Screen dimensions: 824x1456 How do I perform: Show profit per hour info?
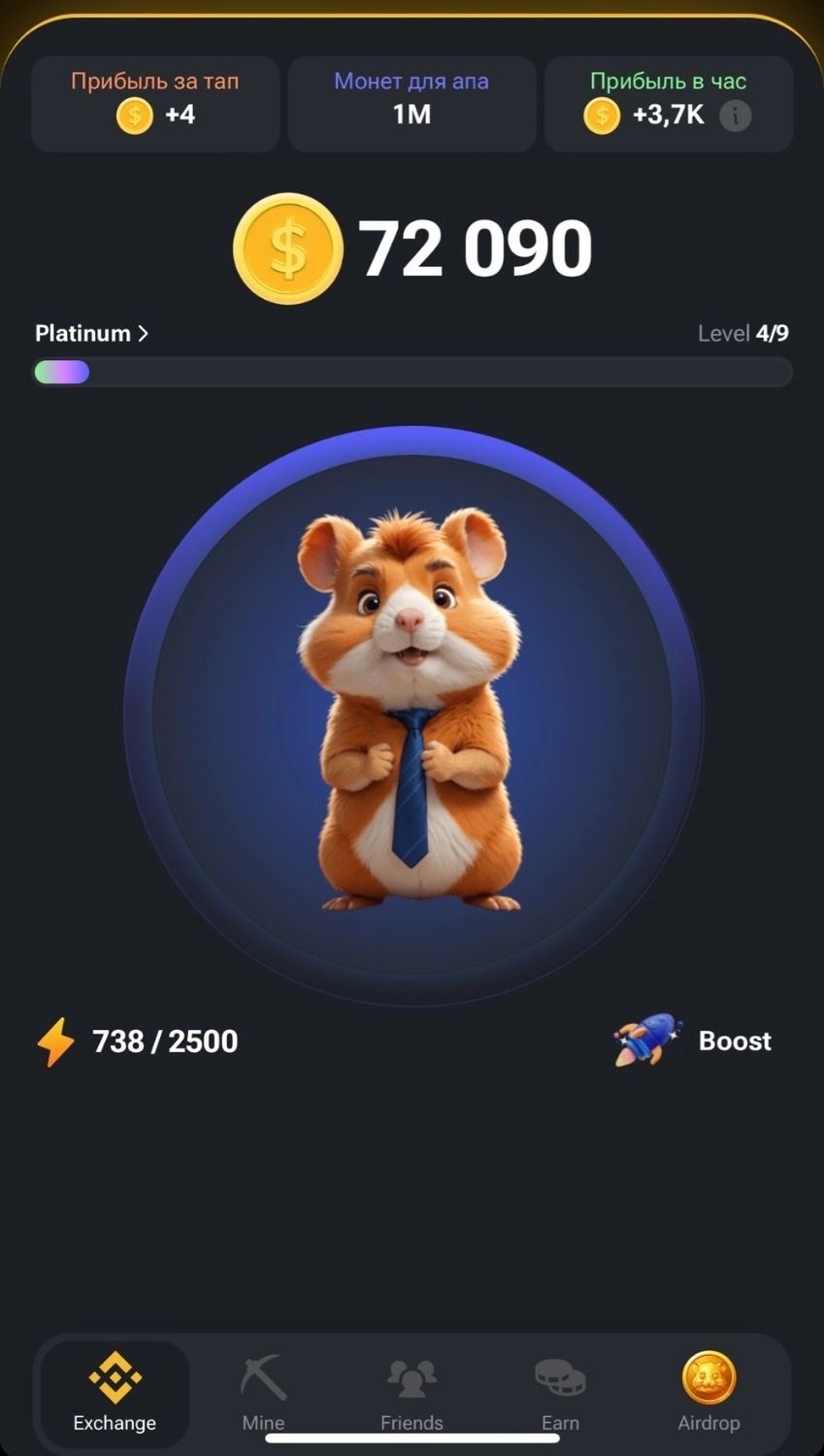(736, 116)
